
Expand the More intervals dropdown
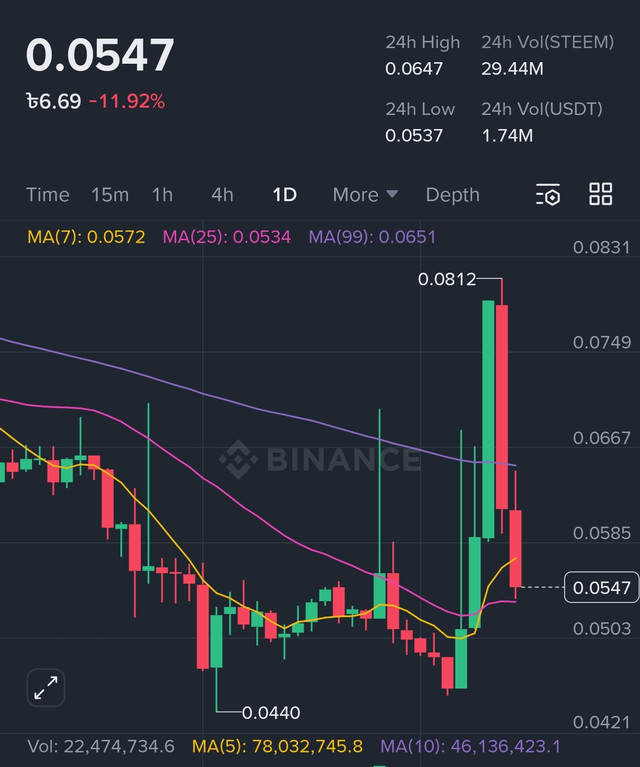(x=365, y=194)
